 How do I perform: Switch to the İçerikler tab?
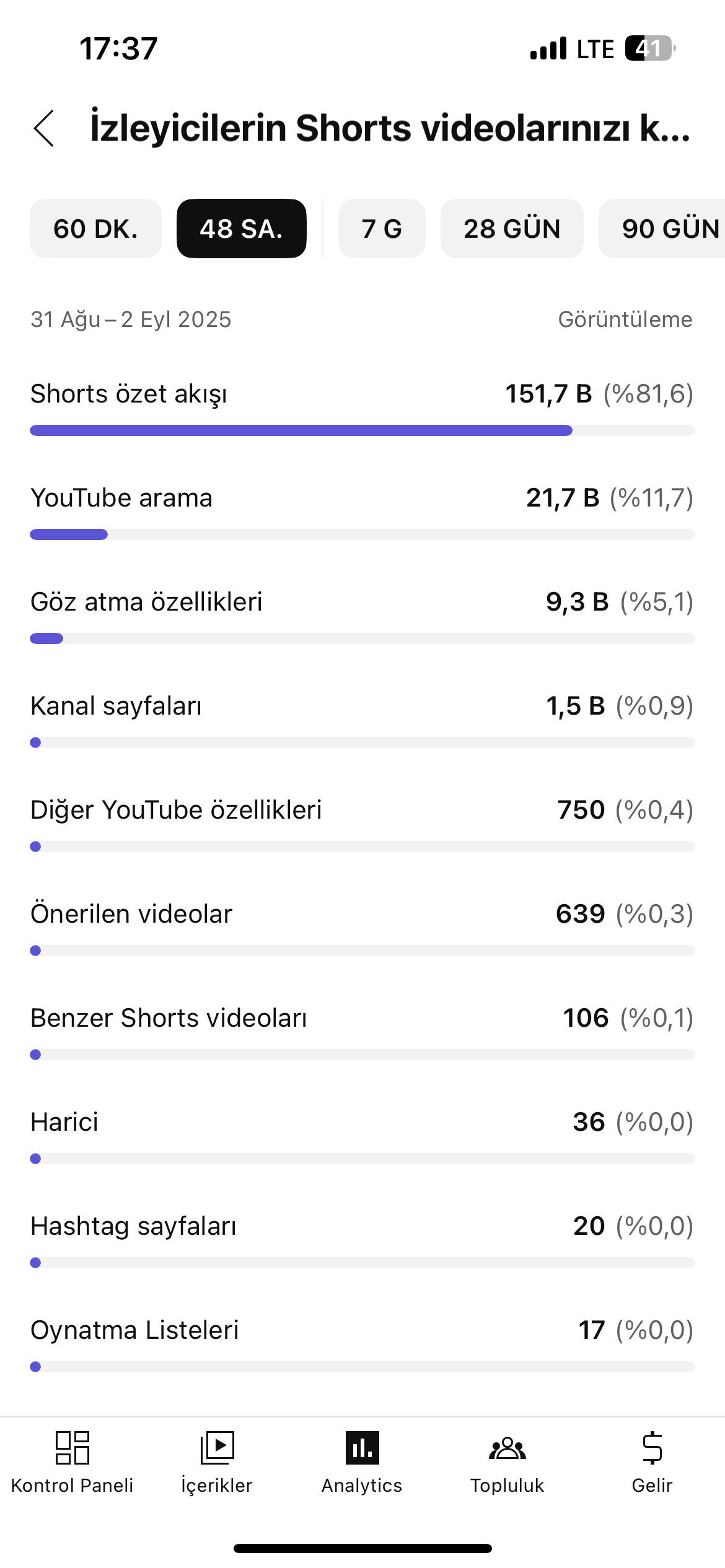click(217, 1463)
